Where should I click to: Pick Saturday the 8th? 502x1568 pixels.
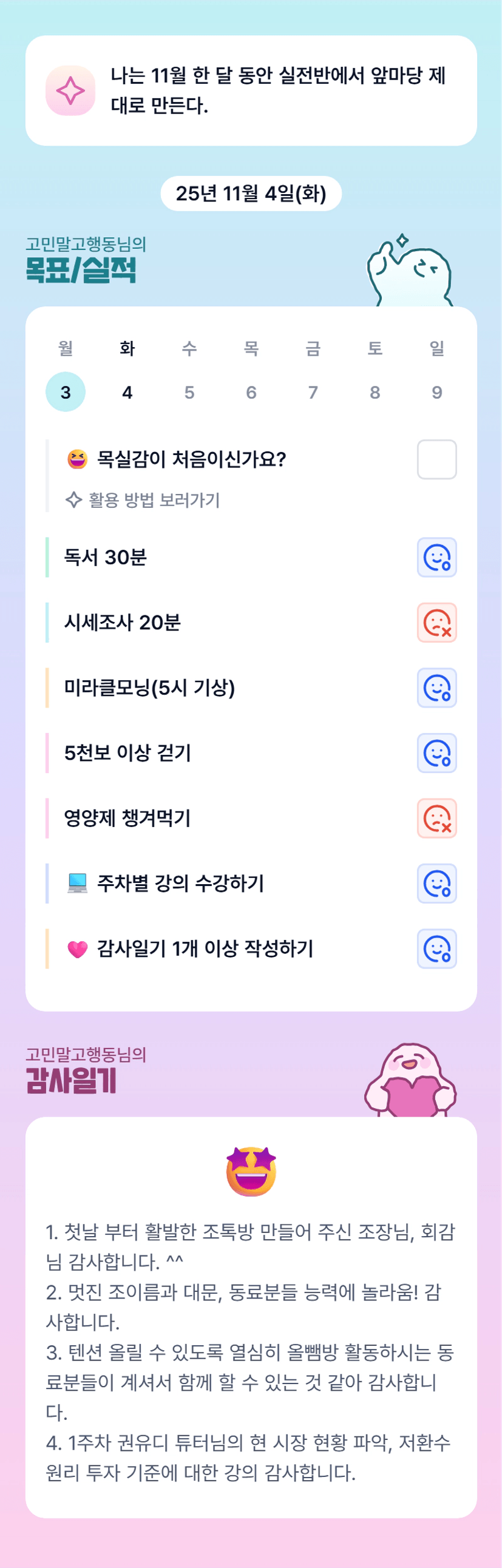375,392
